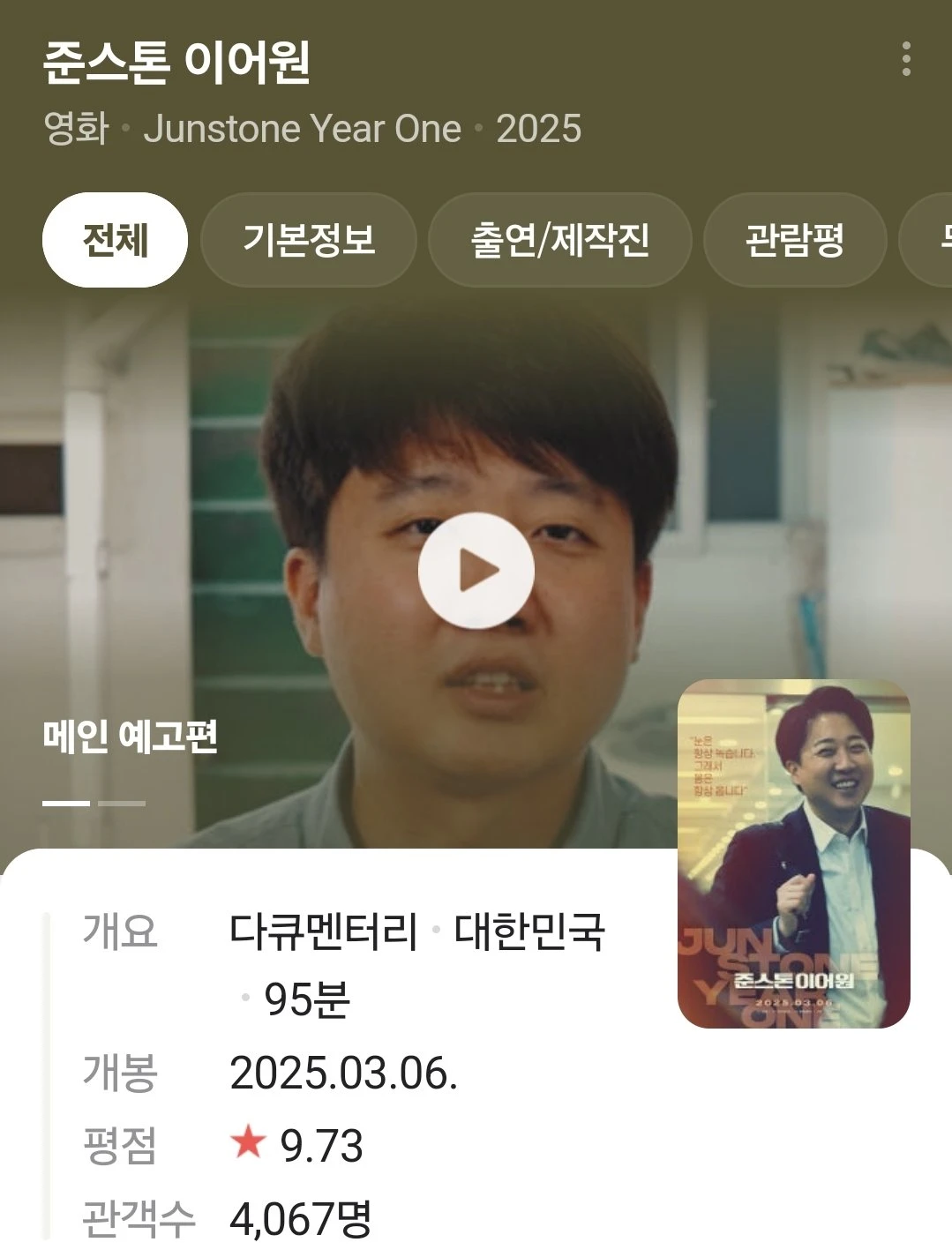Image resolution: width=952 pixels, height=1257 pixels.
Task: Open the three-dot overflow menu
Action: point(906,59)
